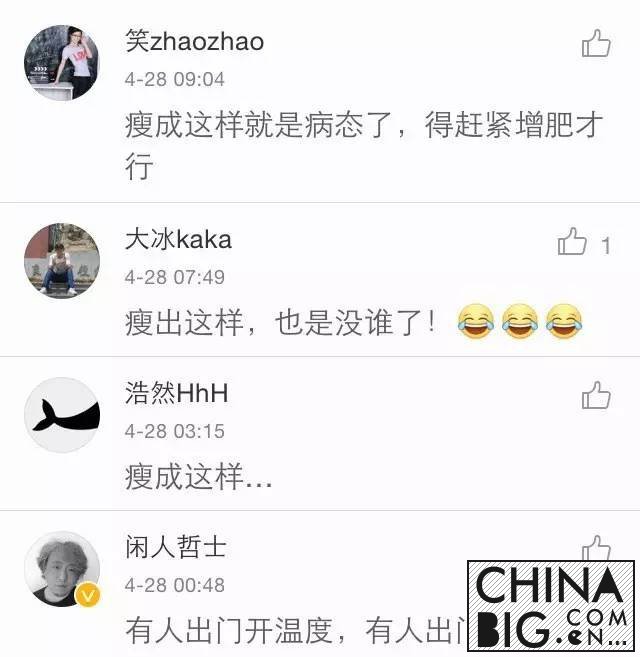The image size is (640, 657).
Task: View 浩然HhH's whale avatar profile
Action: coord(62,415)
